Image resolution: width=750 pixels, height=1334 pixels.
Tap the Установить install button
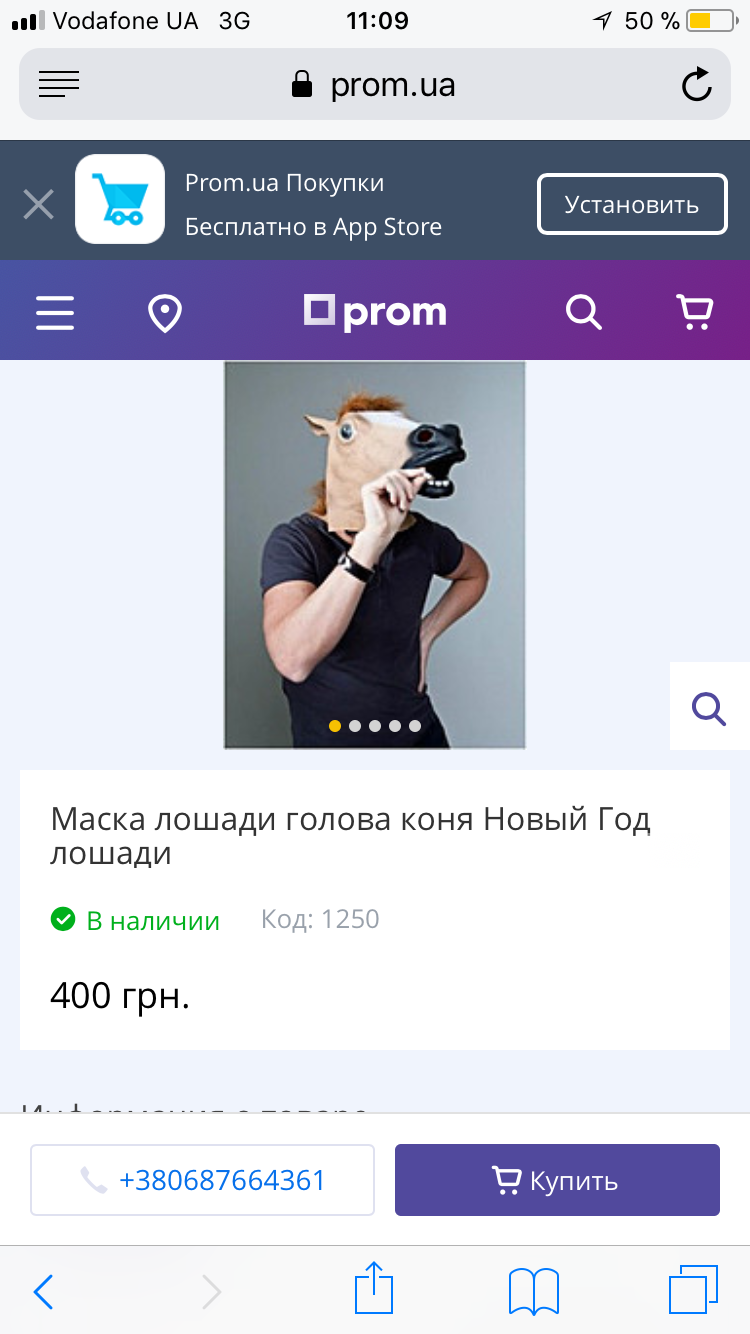pos(632,205)
